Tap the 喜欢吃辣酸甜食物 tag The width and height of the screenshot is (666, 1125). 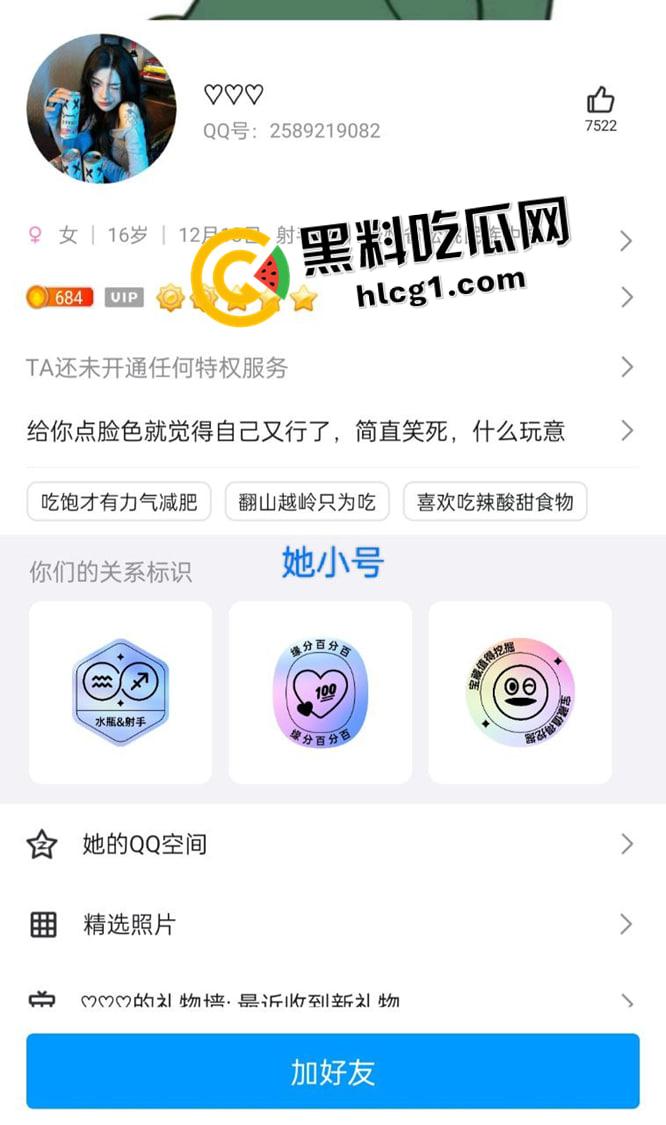tap(495, 501)
